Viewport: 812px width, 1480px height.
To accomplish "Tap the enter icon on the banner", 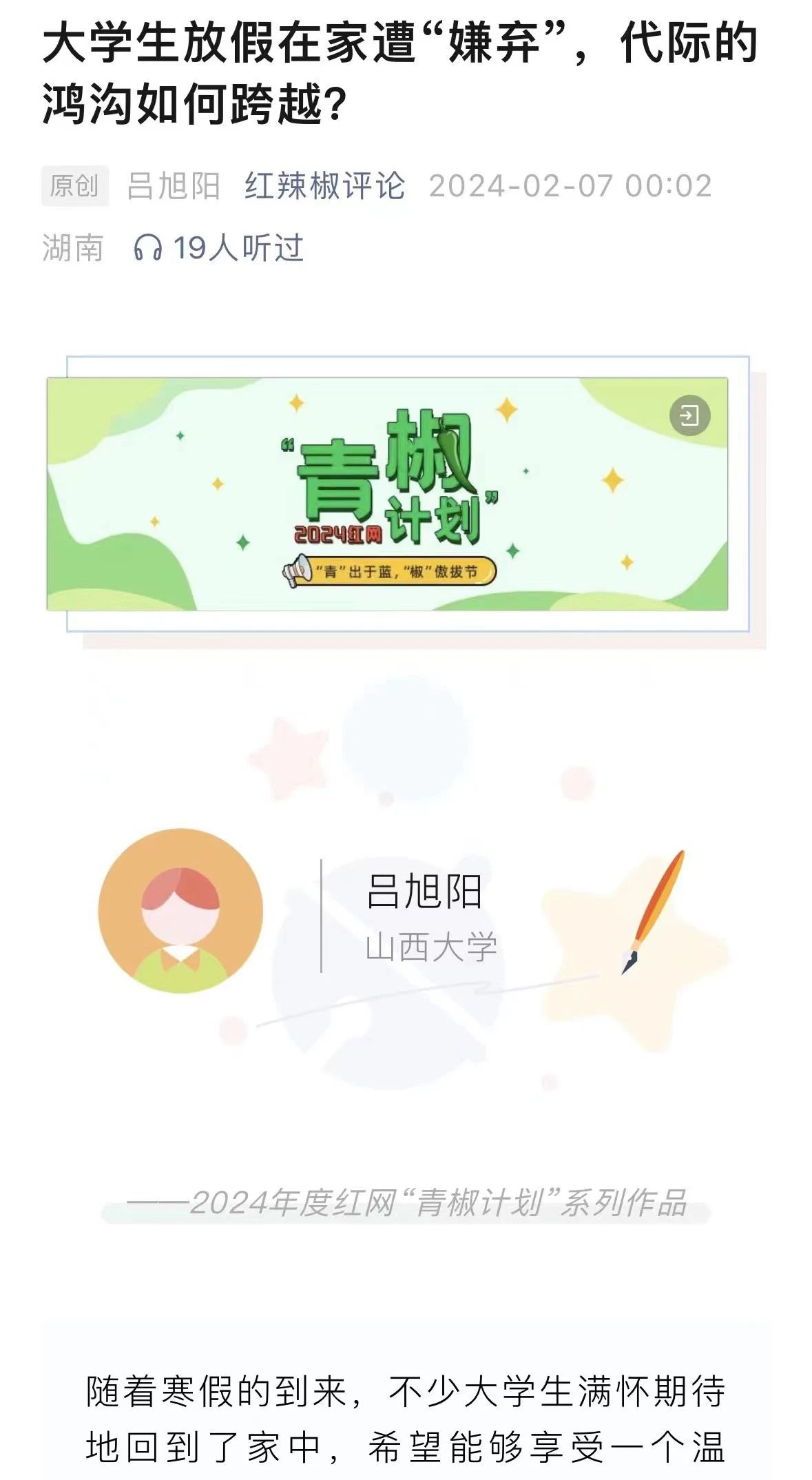I will click(x=689, y=415).
